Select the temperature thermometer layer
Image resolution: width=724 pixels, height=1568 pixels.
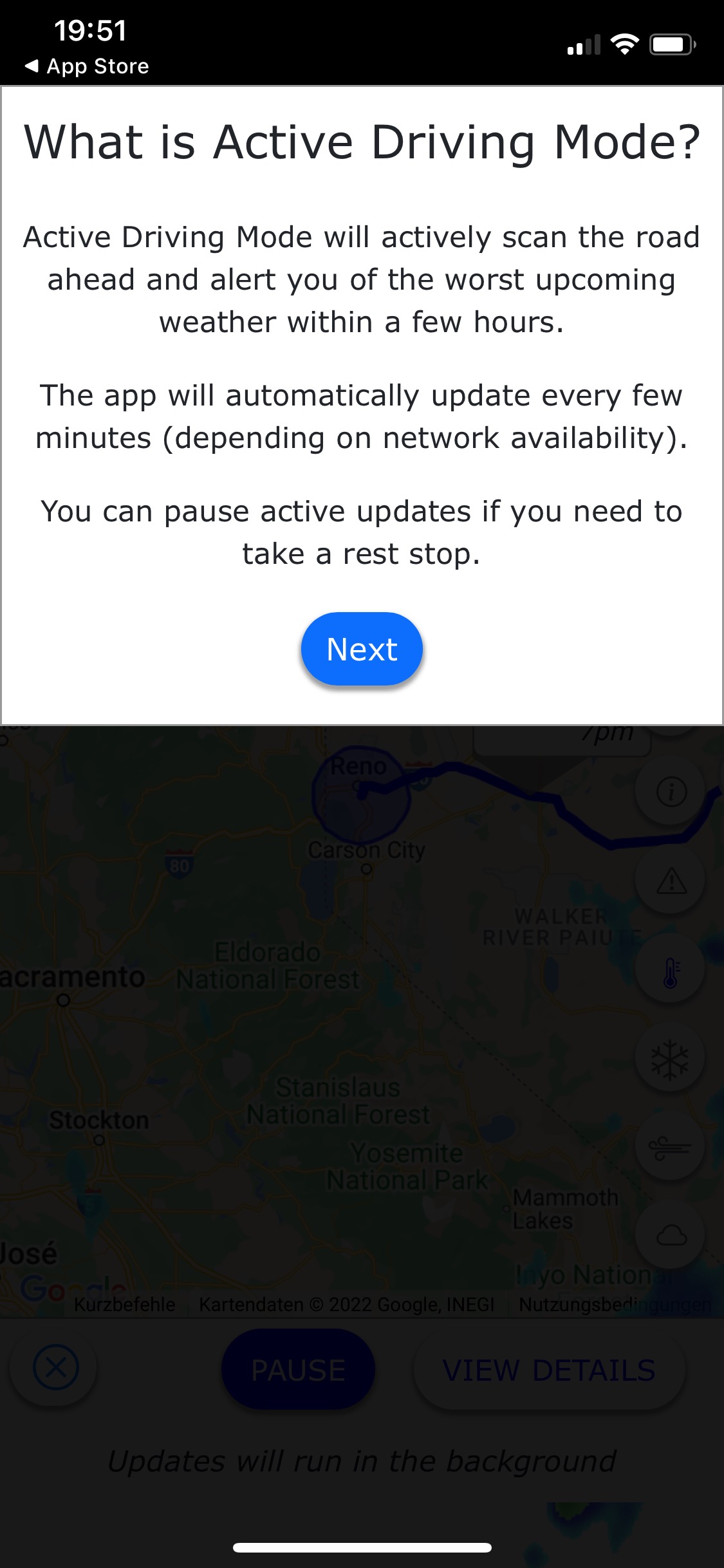tap(671, 969)
